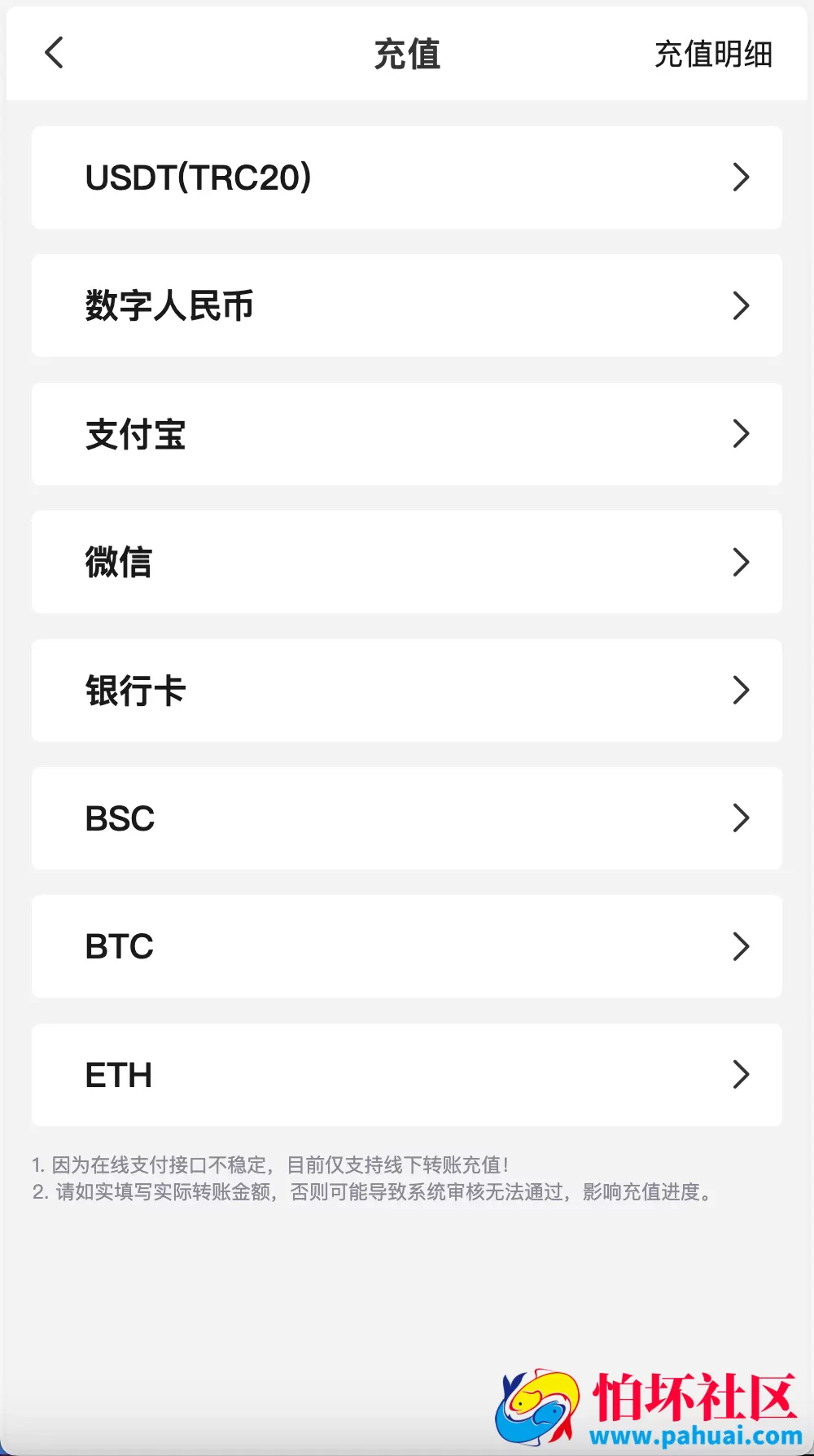Screen dimensions: 814x1456
Task: Click the back arrow at top left
Action: [x=53, y=52]
